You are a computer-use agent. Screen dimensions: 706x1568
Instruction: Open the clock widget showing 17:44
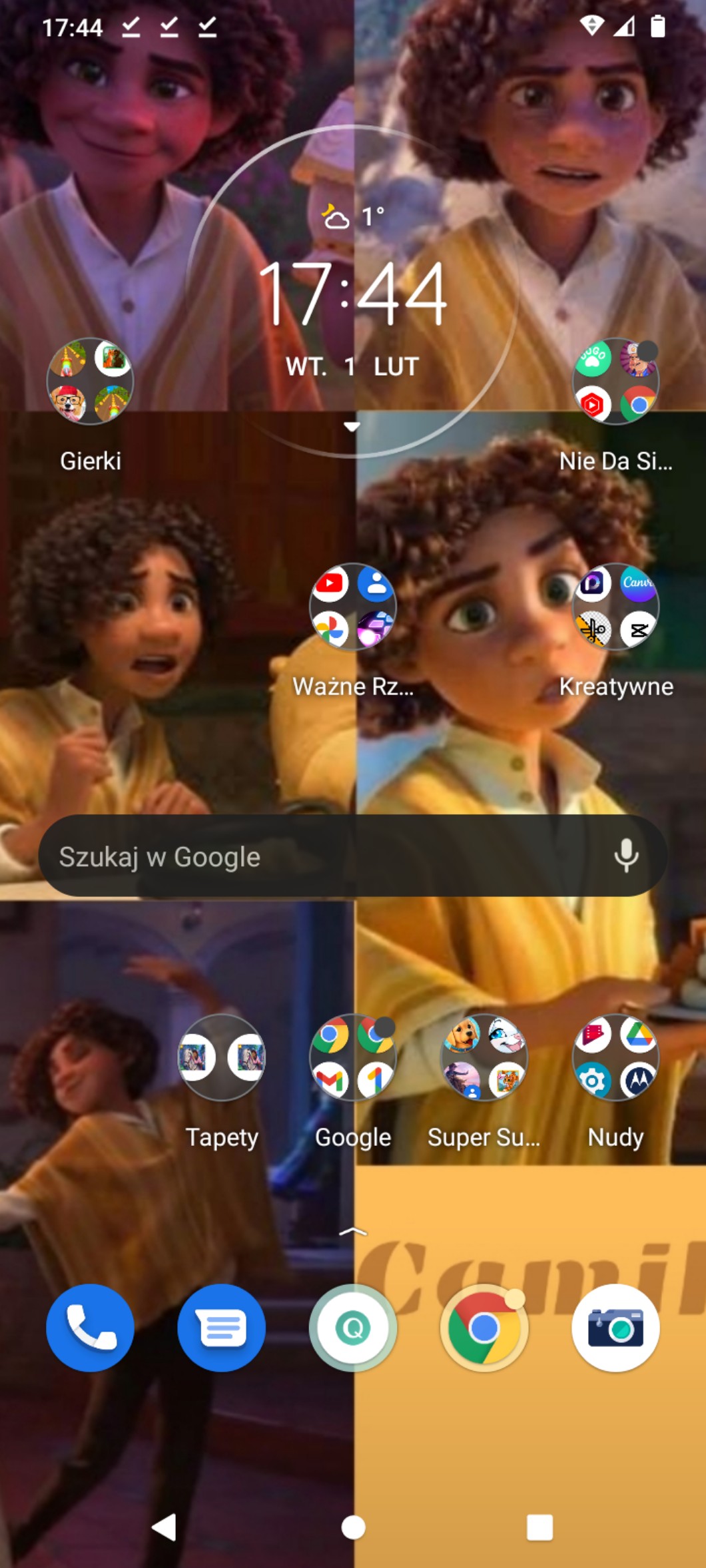[352, 293]
